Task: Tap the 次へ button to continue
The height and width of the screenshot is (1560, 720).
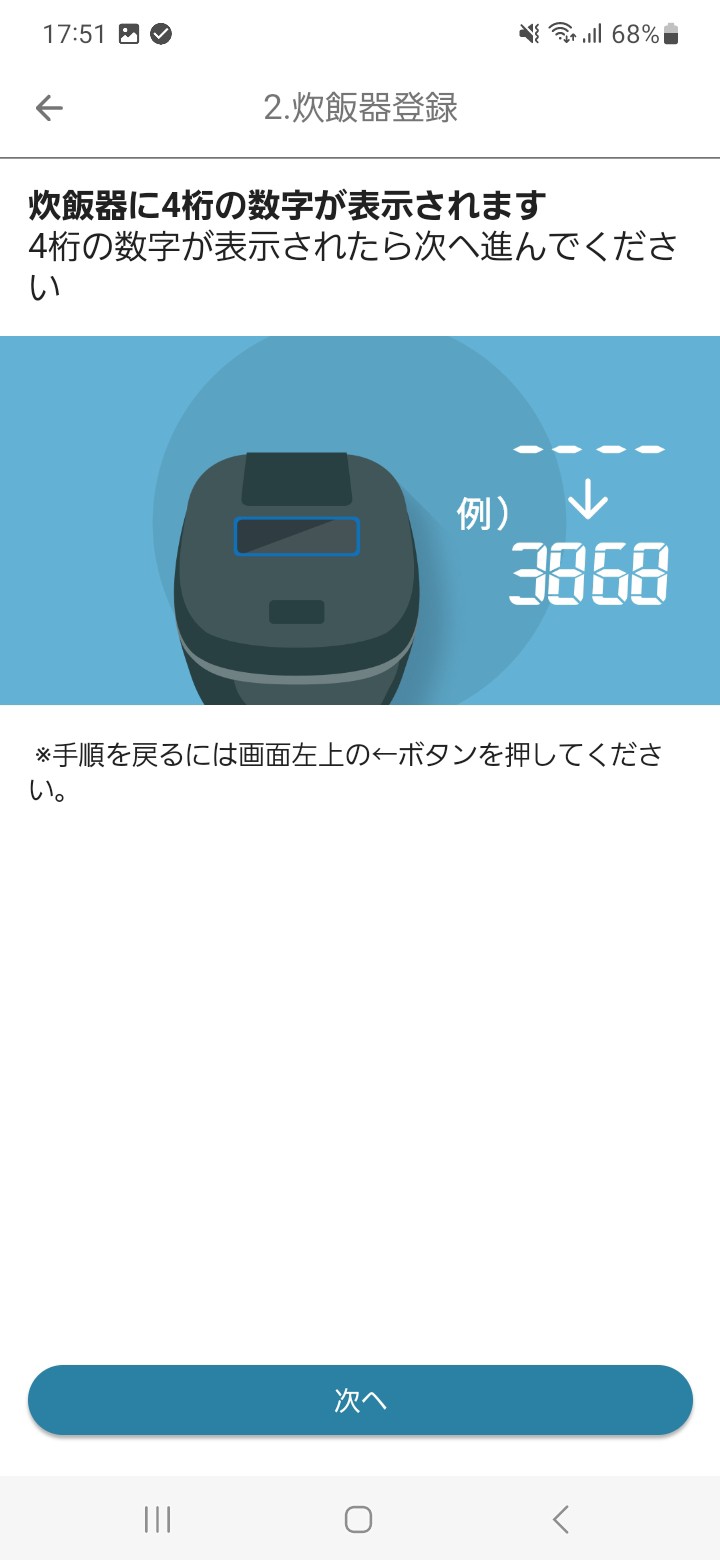Action: [360, 1400]
